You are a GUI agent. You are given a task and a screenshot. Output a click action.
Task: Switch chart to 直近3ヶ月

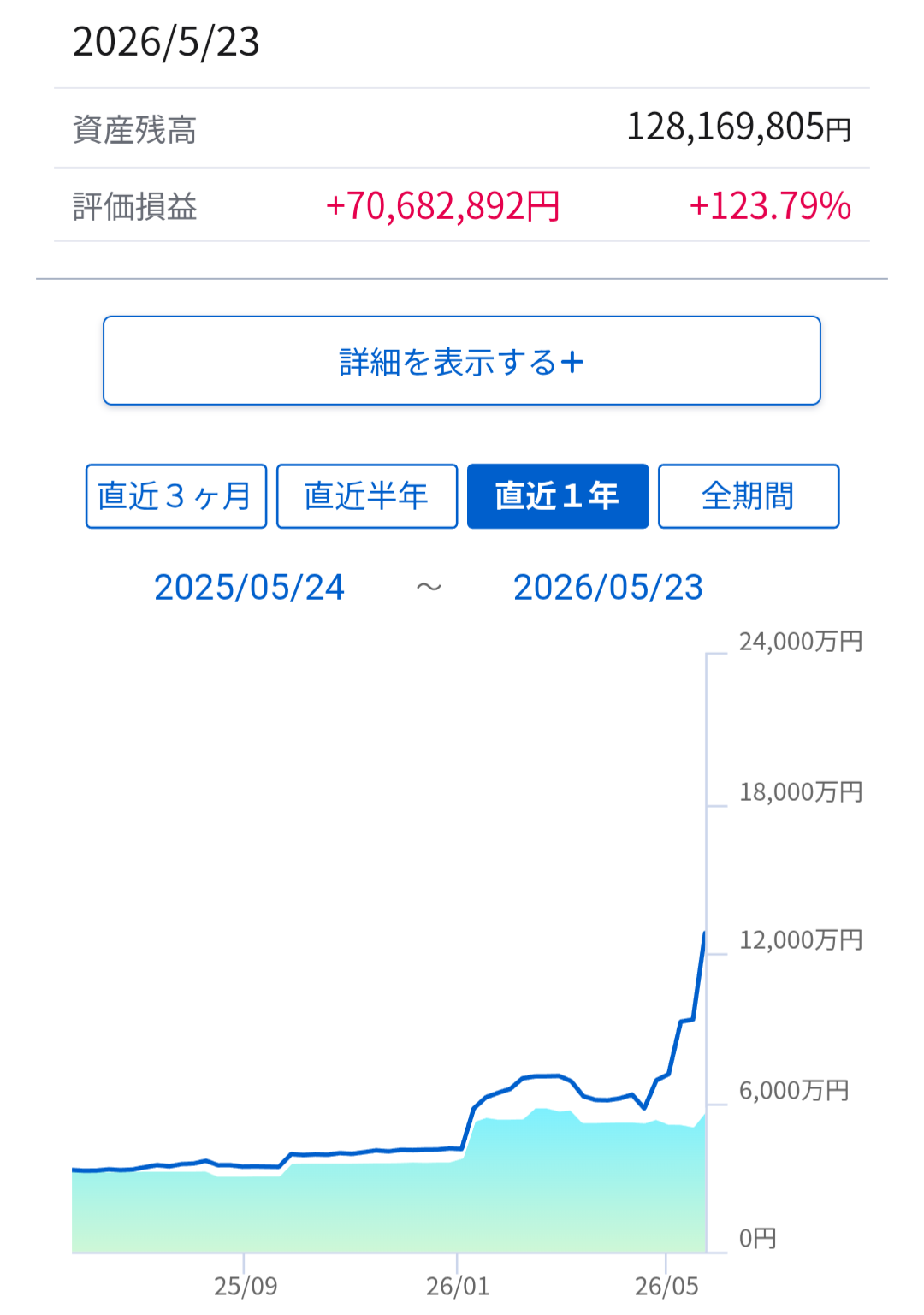176,496
